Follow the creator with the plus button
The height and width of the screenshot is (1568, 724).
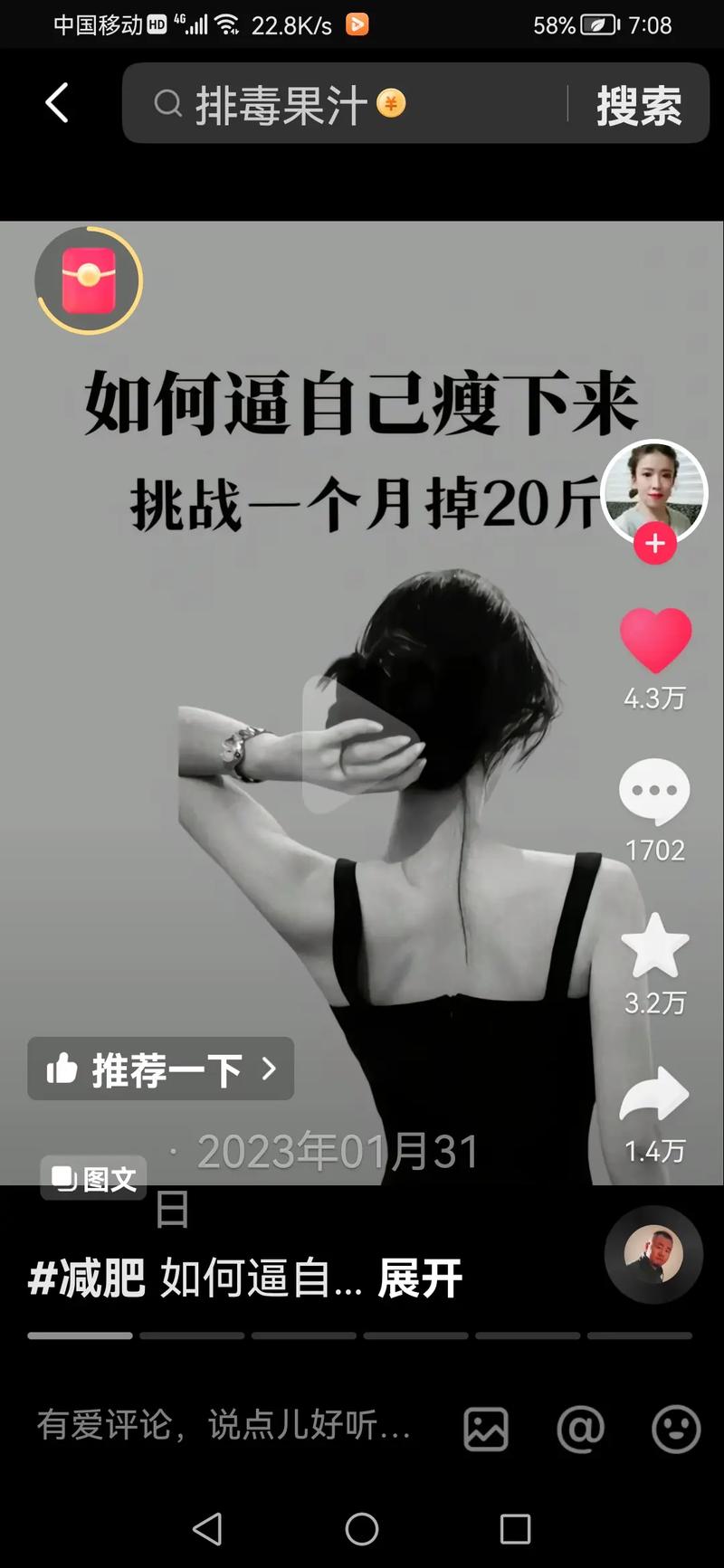(x=655, y=545)
